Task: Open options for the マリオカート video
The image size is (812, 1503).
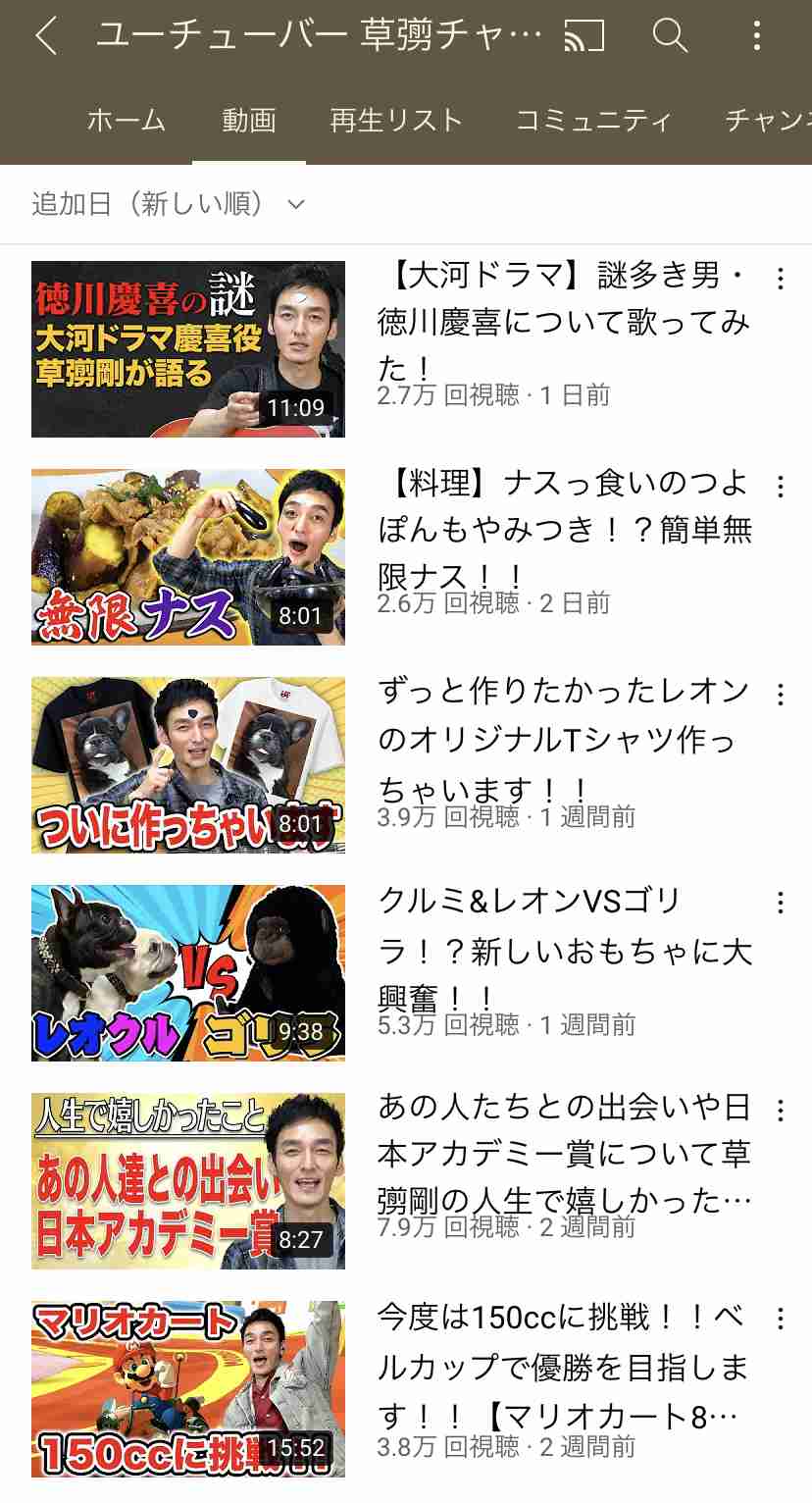Action: [x=781, y=1319]
